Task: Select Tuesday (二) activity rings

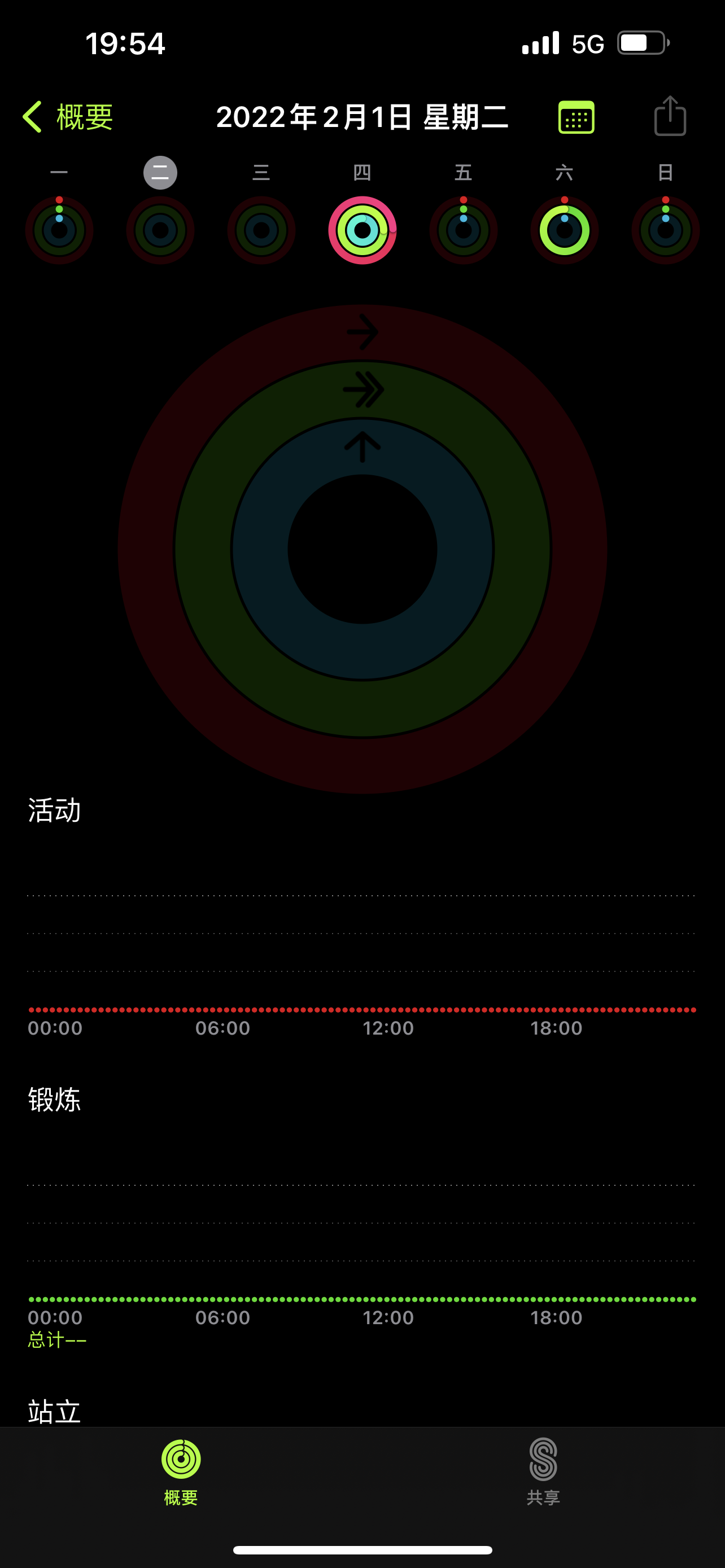Action: pyautogui.click(x=160, y=230)
